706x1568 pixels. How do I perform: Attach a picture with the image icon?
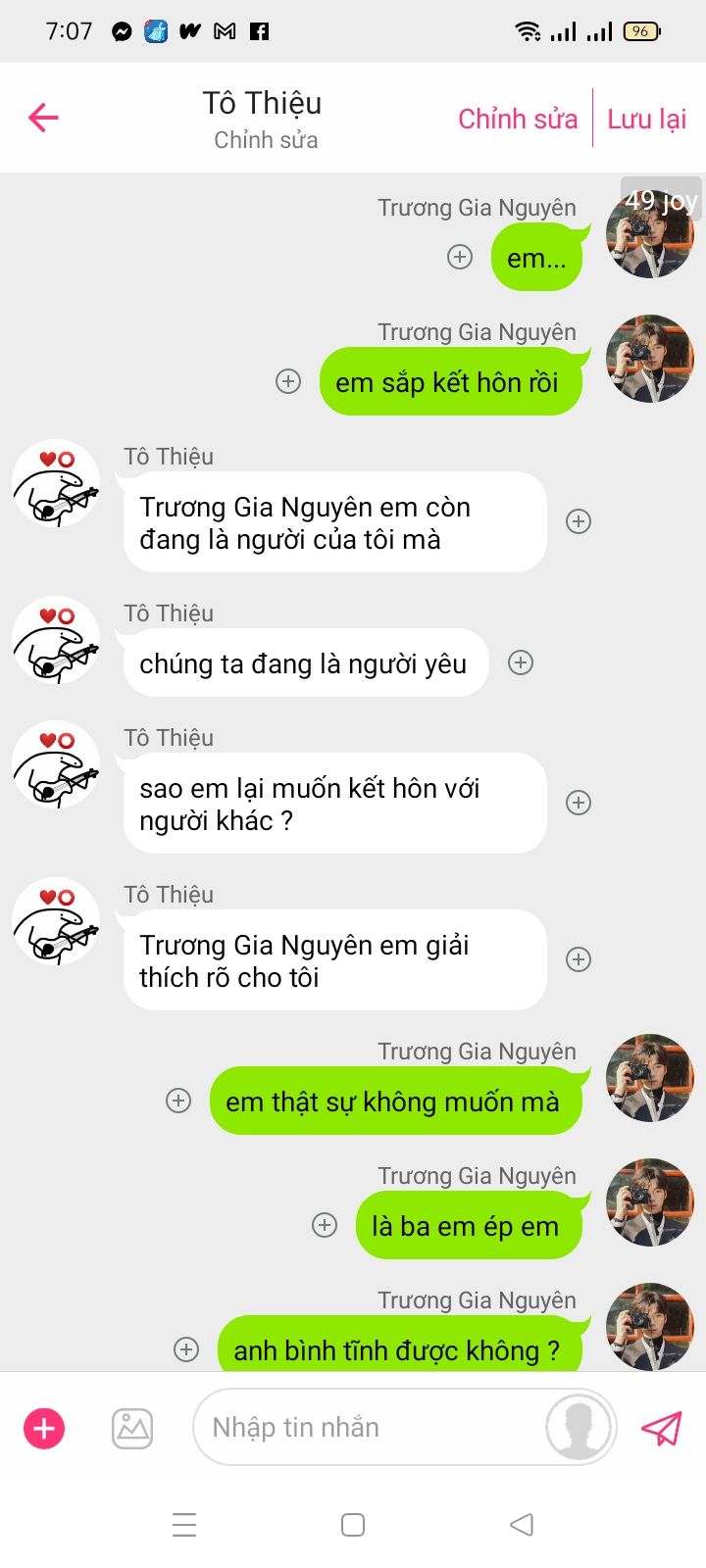[132, 1428]
